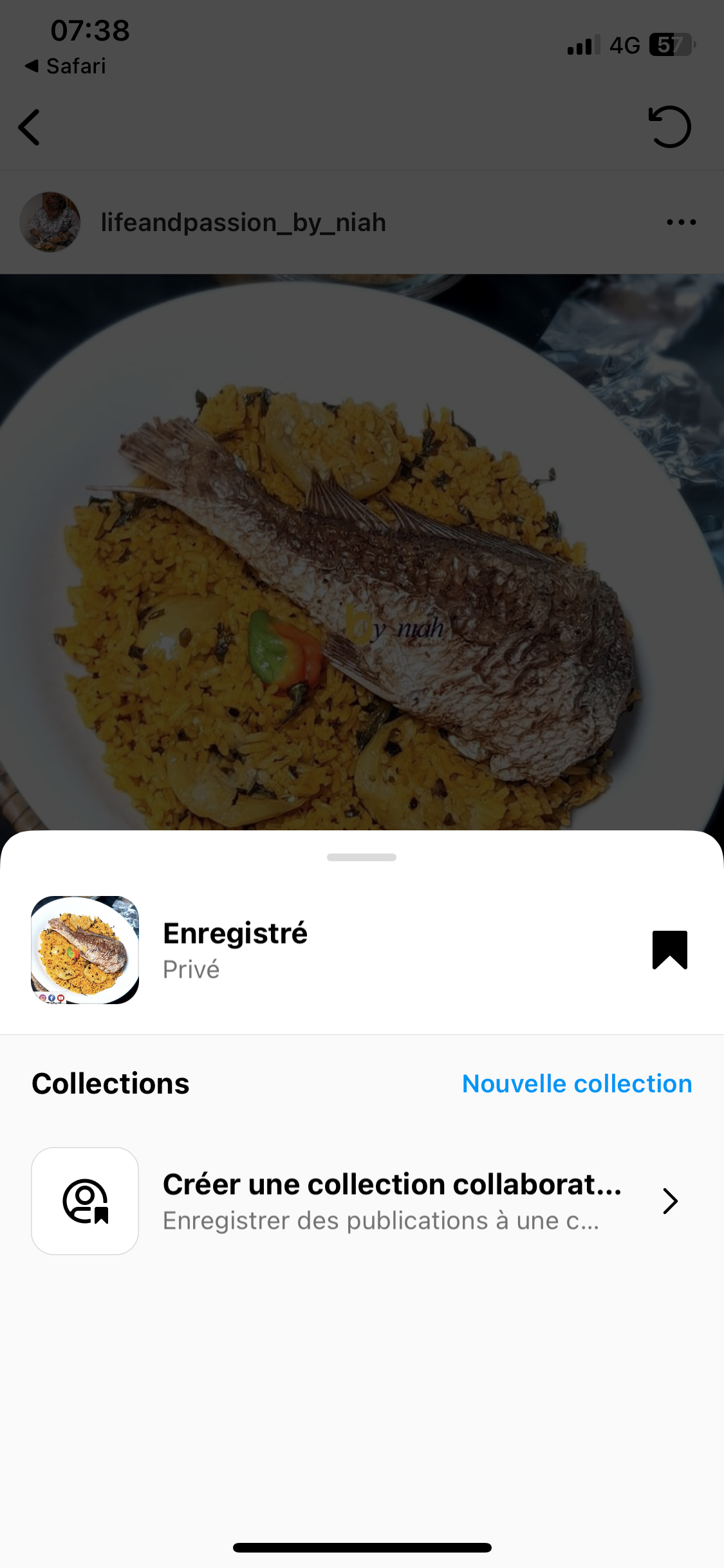
Task: Return to Safari via the status bar
Action: (x=66, y=66)
